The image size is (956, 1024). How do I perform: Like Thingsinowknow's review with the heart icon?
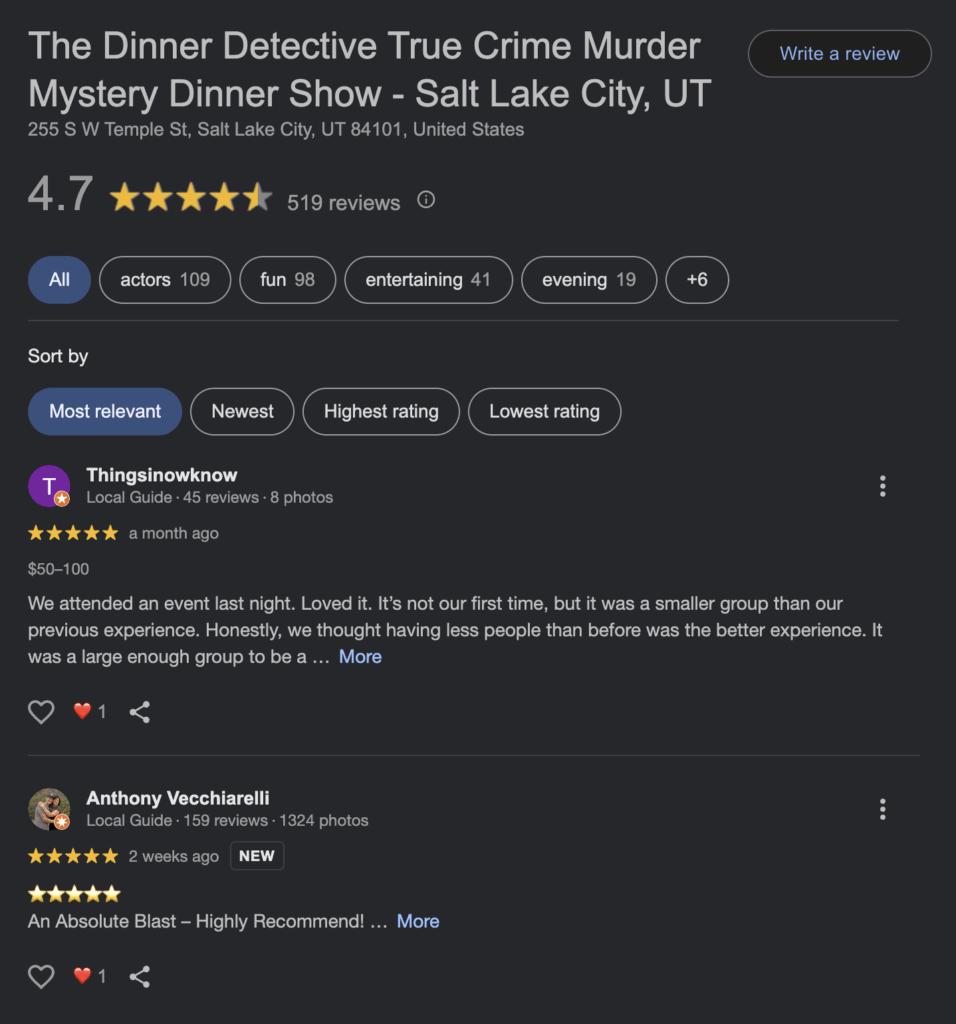(x=41, y=711)
